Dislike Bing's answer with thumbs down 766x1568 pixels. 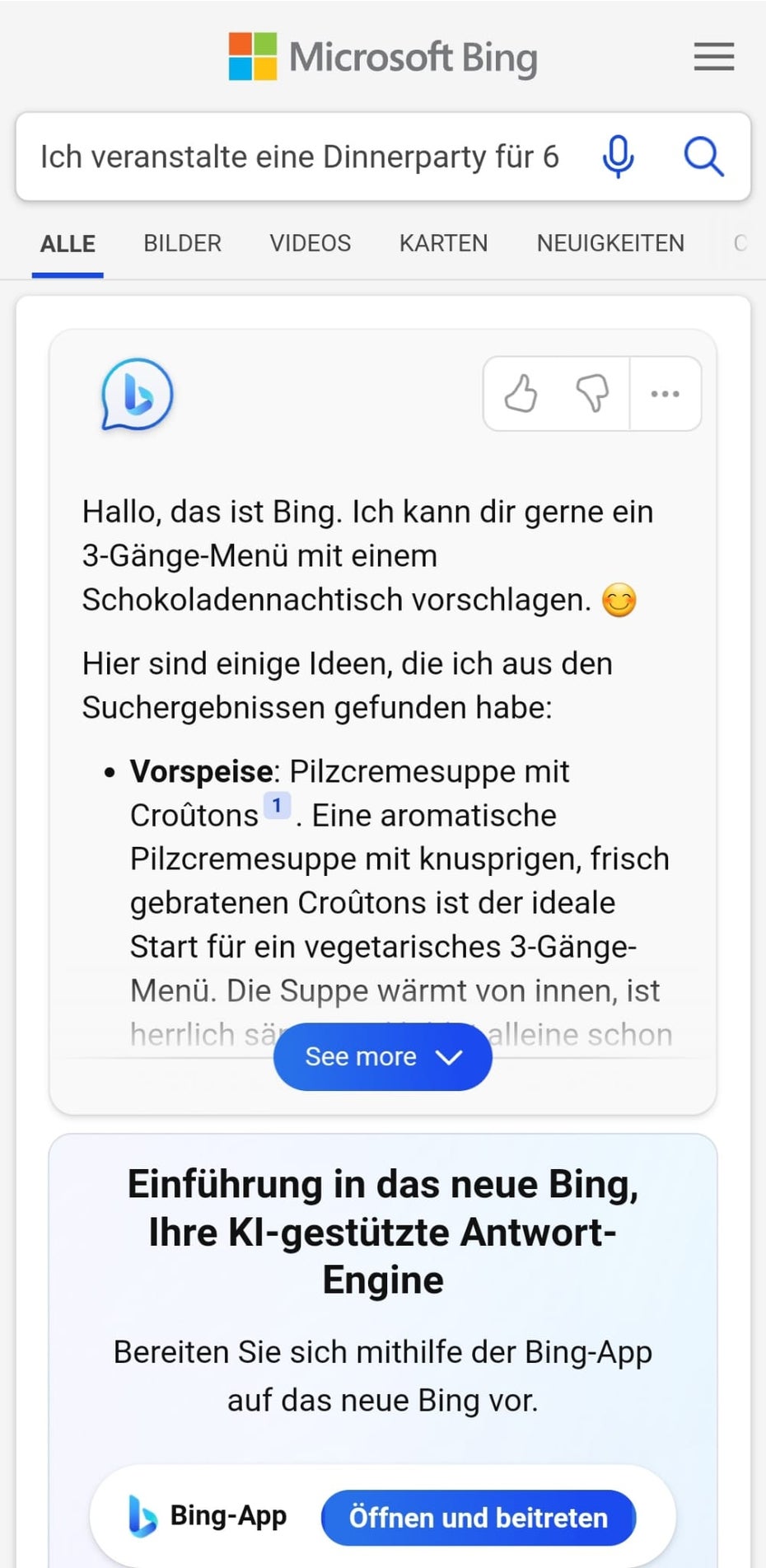pyautogui.click(x=592, y=393)
